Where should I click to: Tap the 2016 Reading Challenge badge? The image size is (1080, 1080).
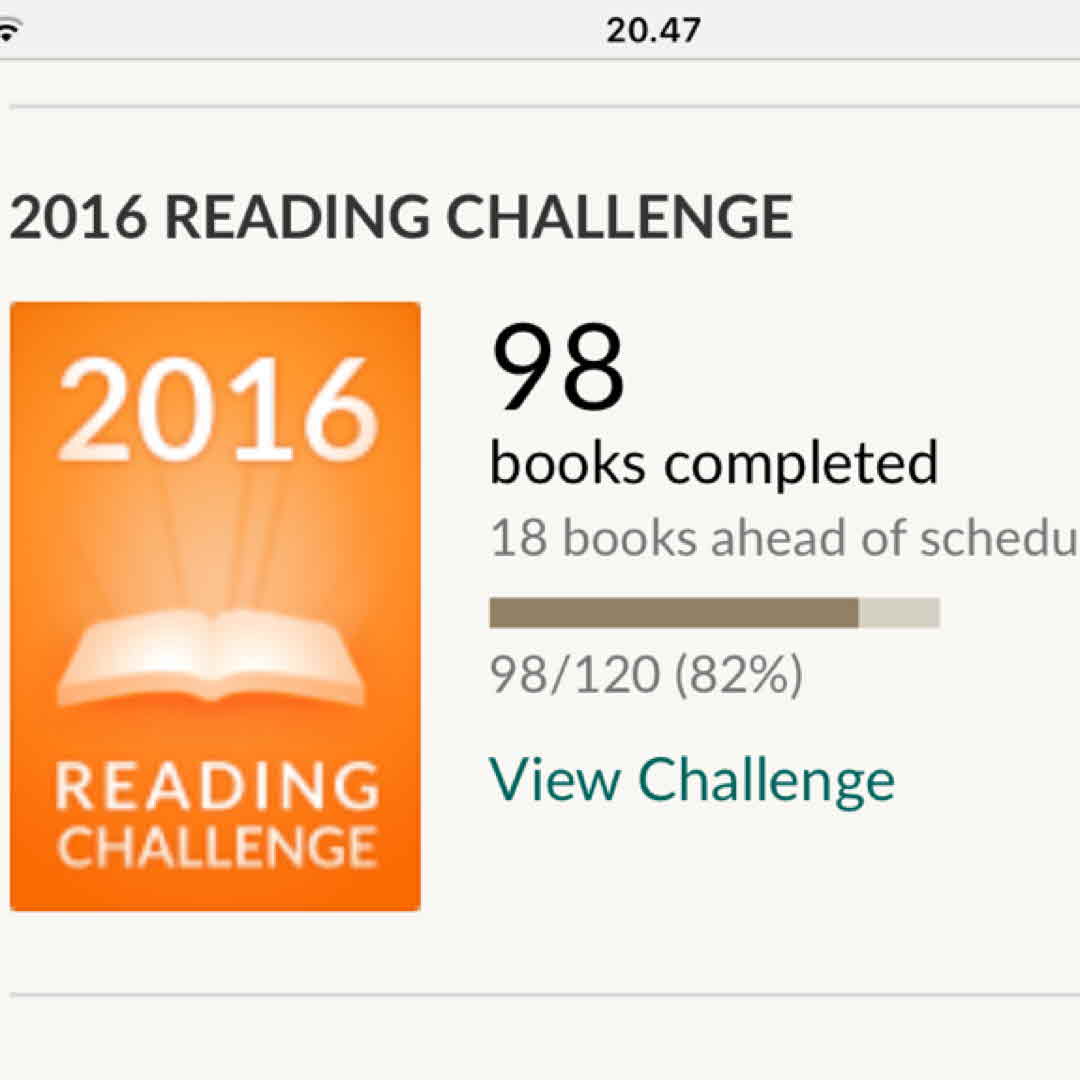click(215, 606)
